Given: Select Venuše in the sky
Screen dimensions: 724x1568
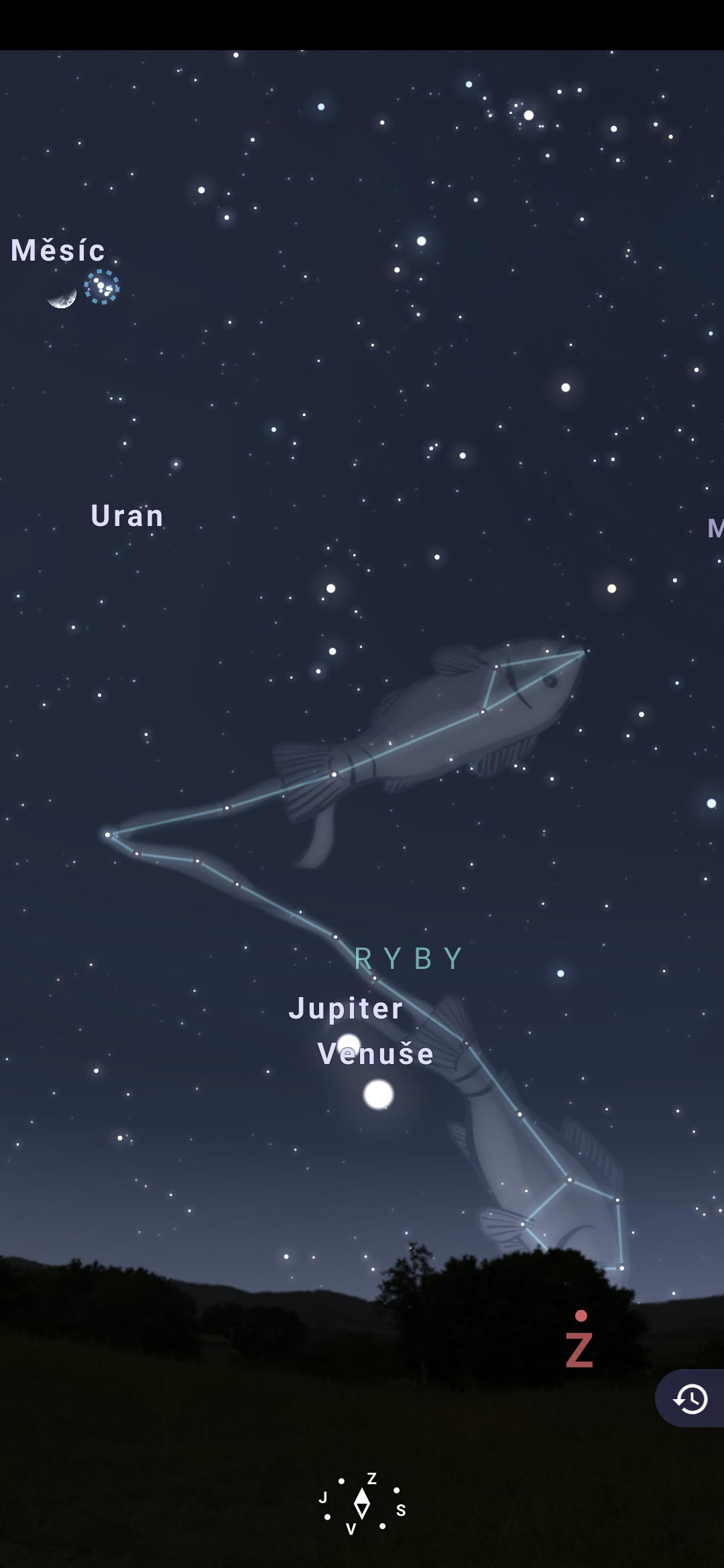Looking at the screenshot, I should pos(378,1094).
